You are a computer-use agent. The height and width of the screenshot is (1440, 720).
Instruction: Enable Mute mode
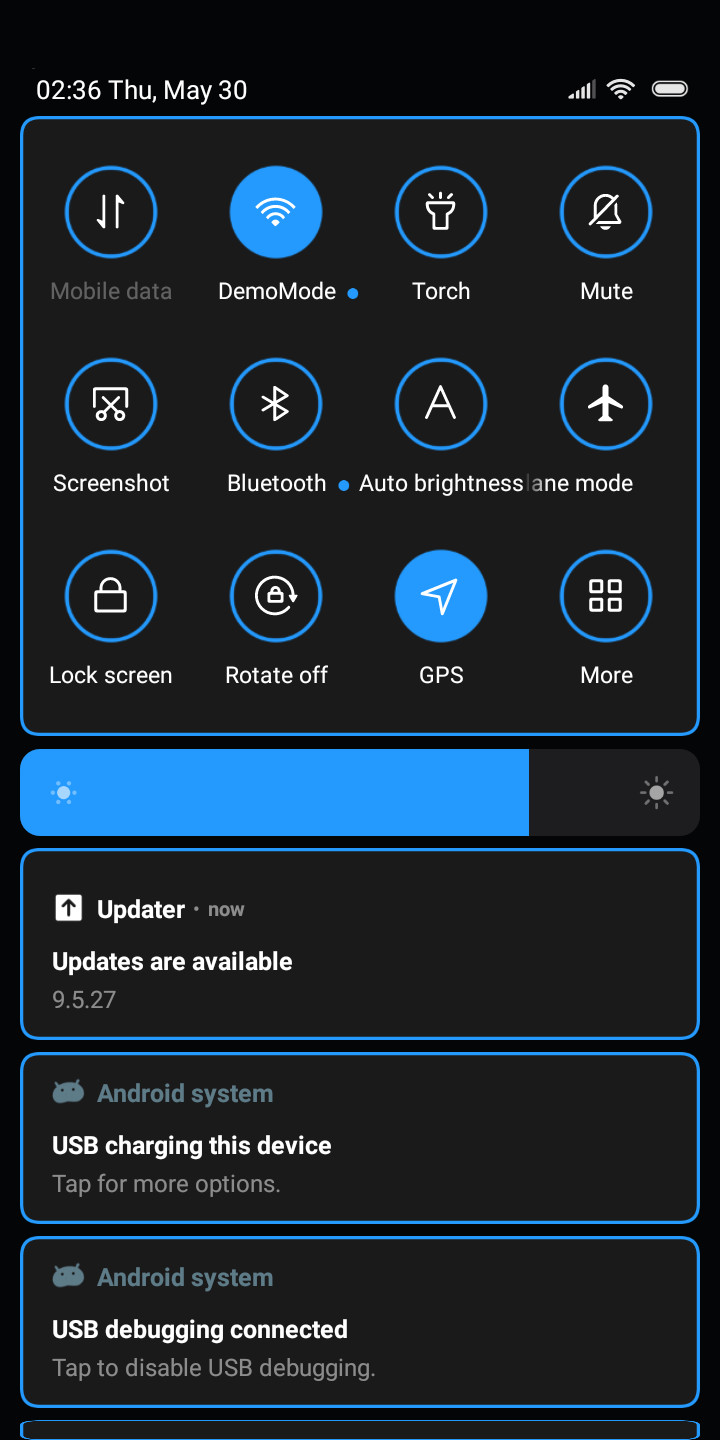pyautogui.click(x=606, y=212)
